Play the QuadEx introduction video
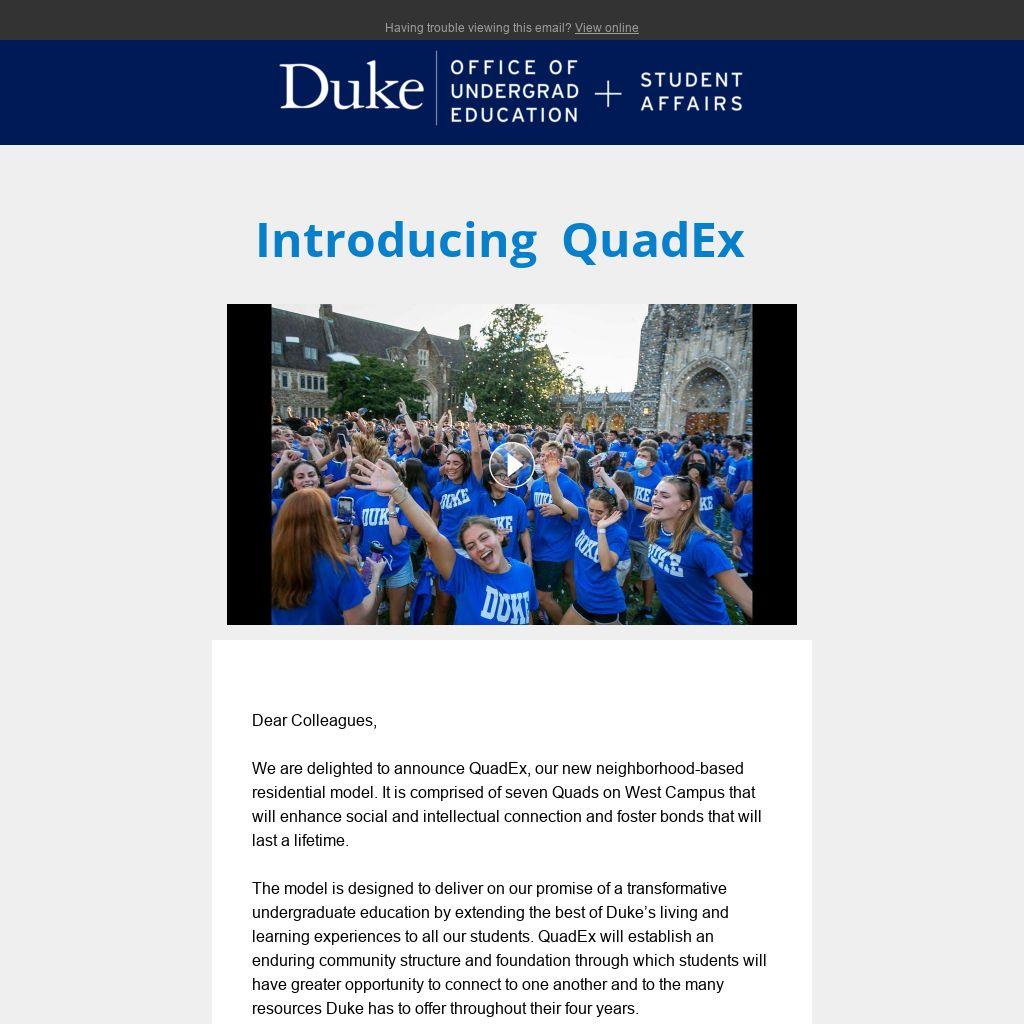Screen dimensions: 1024x1024 click(x=512, y=465)
